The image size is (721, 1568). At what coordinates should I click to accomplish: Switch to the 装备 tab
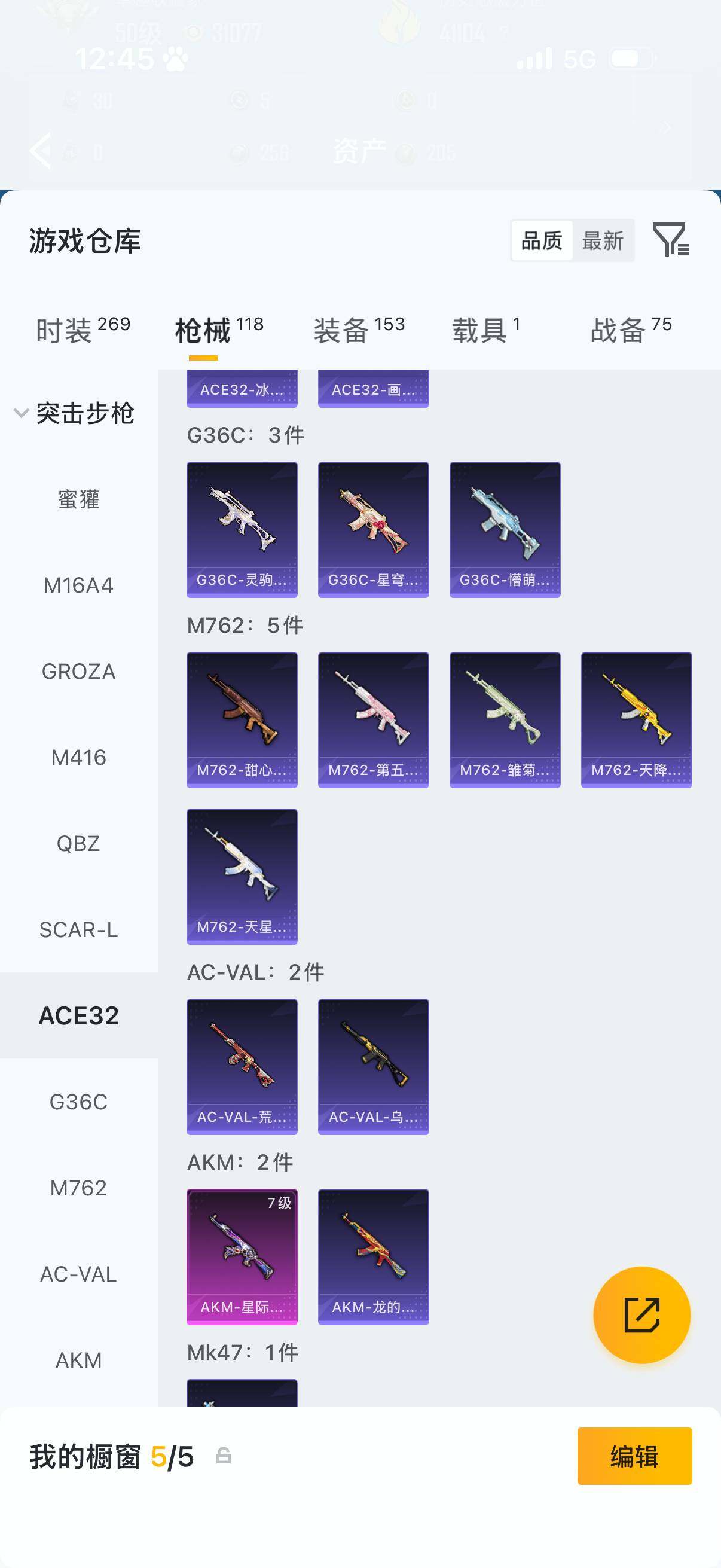point(358,331)
